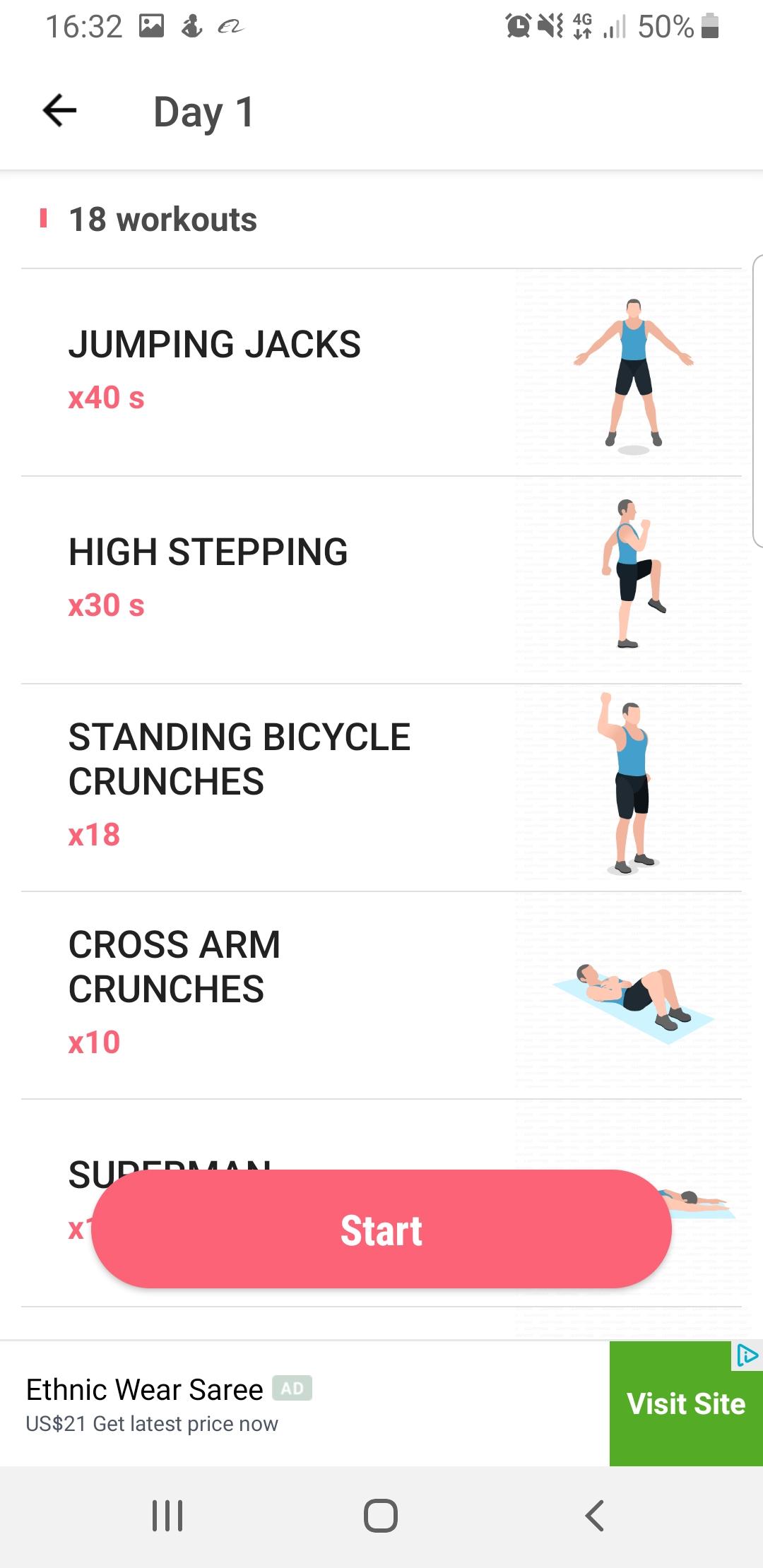Open Cross Arm Crunches exercise
The height and width of the screenshot is (1568, 763).
click(x=381, y=995)
